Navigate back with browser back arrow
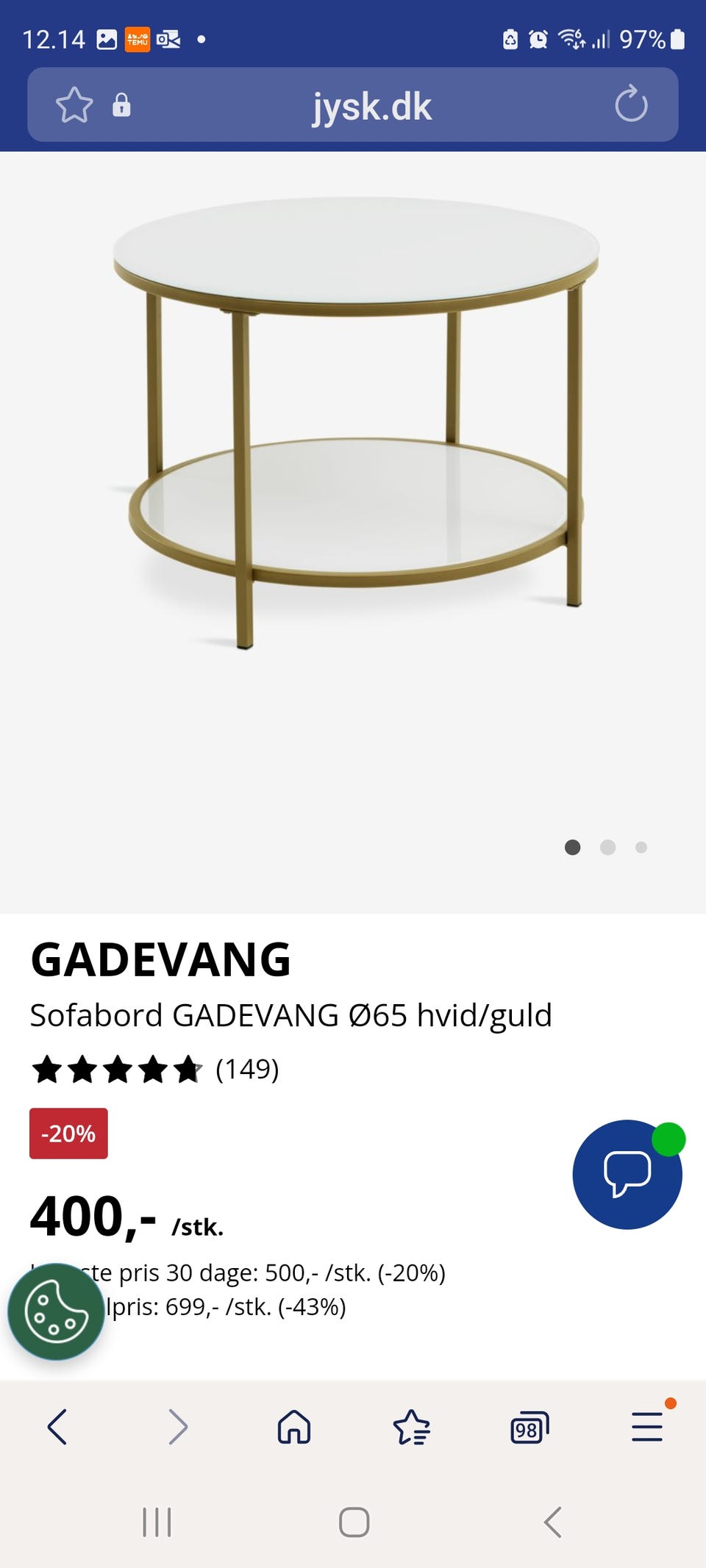The width and height of the screenshot is (706, 1568). 58,1427
